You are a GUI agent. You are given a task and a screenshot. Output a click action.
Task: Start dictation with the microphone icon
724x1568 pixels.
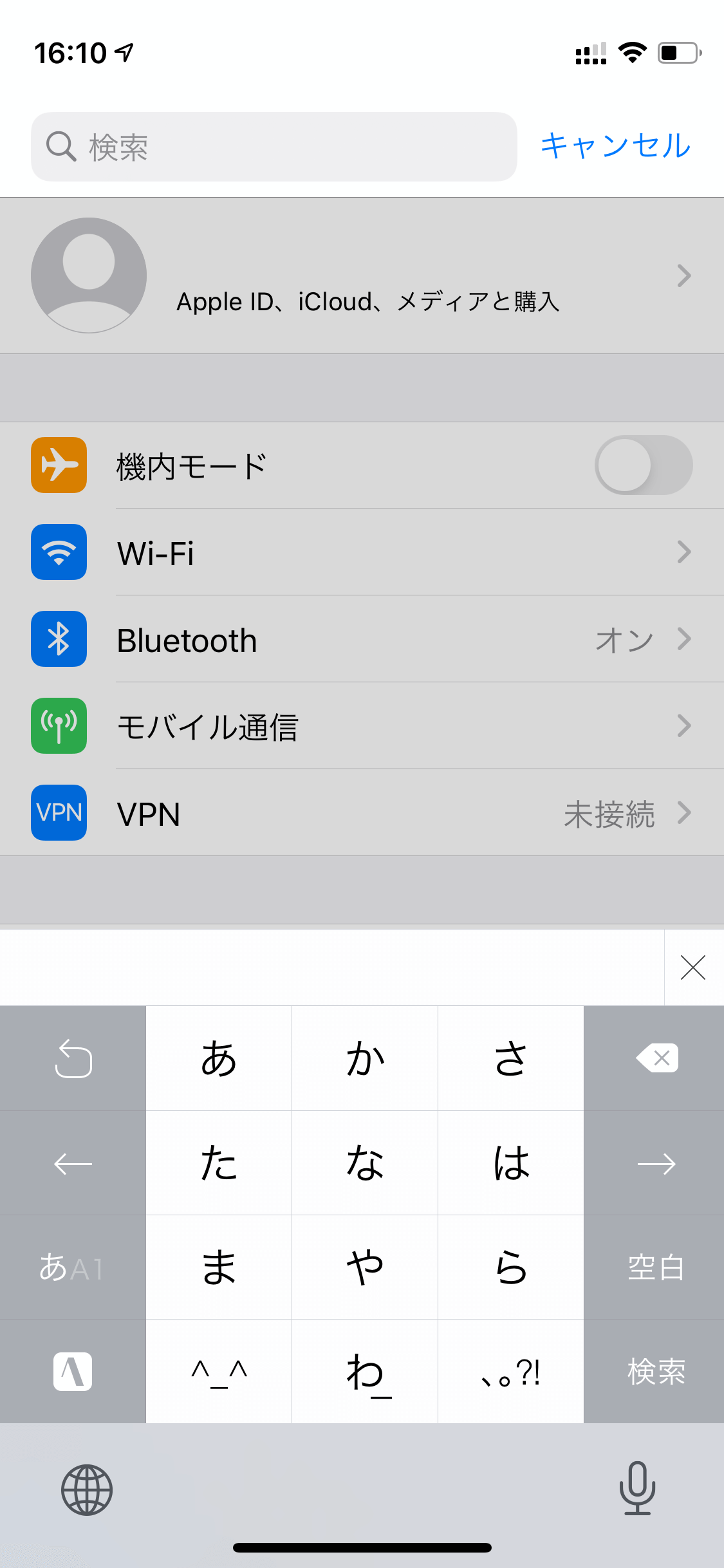pos(637,1488)
